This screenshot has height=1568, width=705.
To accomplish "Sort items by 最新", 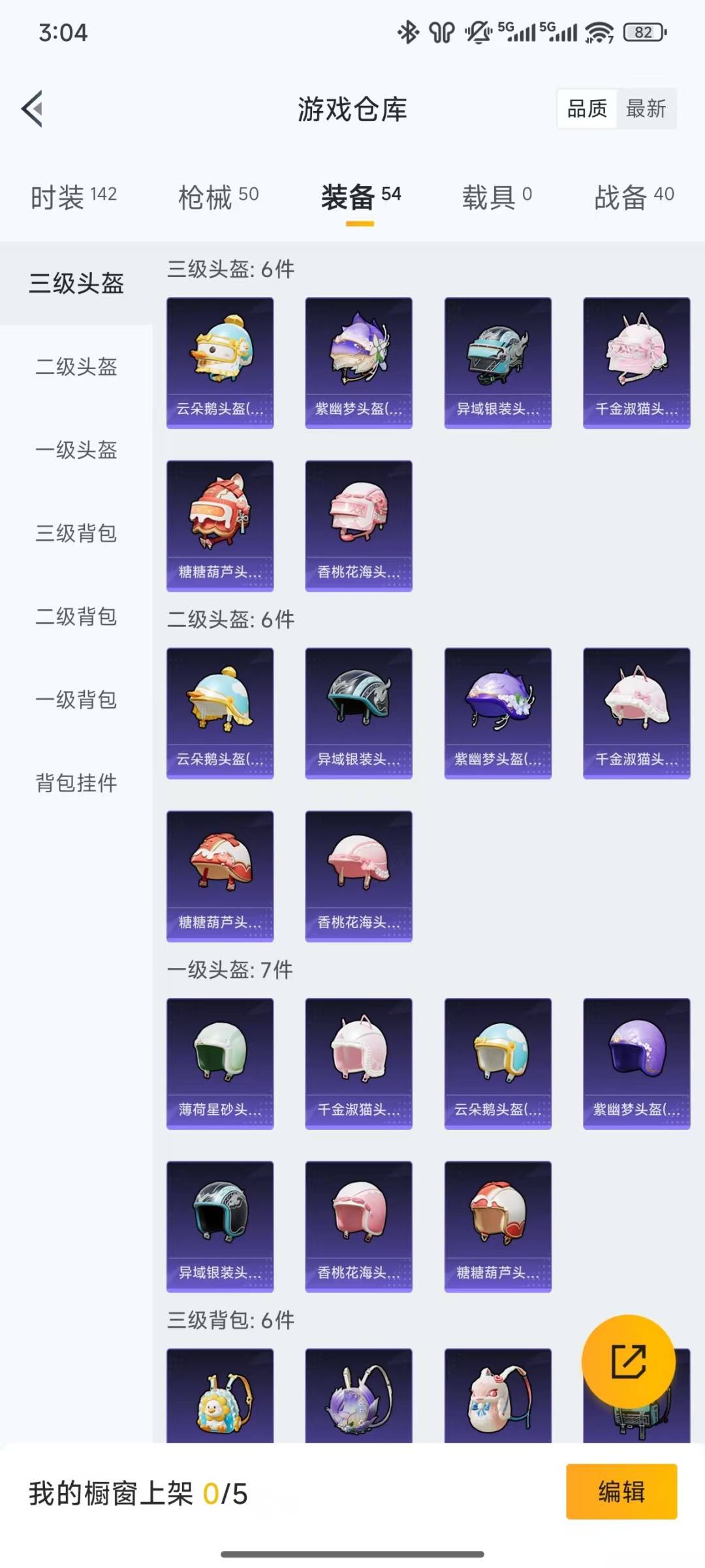I will tap(646, 108).
